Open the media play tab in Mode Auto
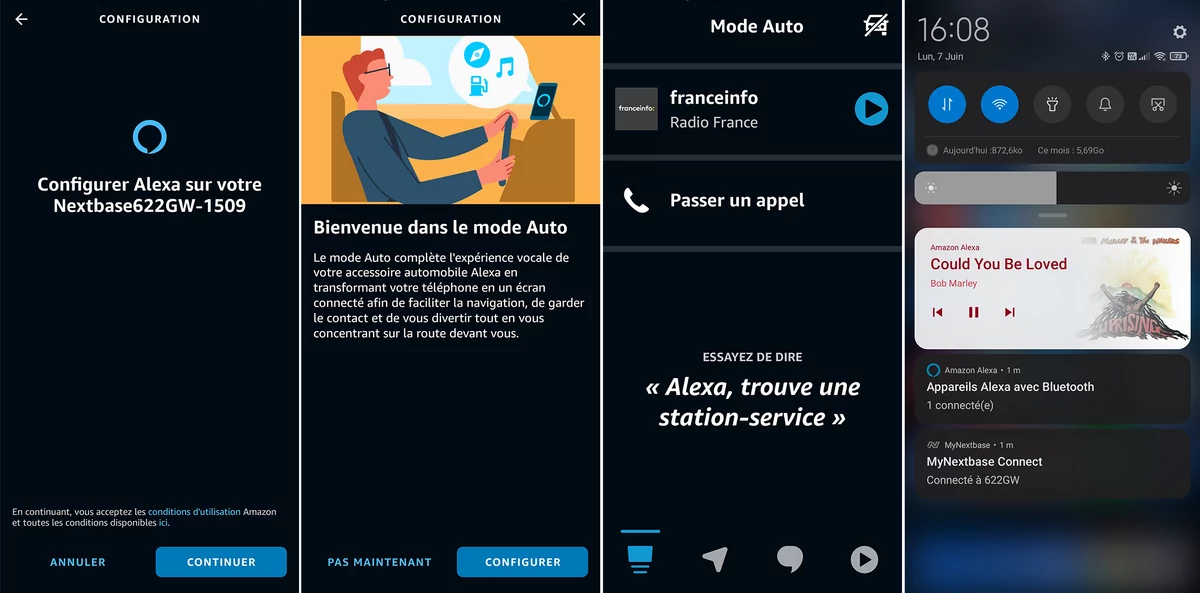Image resolution: width=1200 pixels, height=593 pixels. (864, 559)
